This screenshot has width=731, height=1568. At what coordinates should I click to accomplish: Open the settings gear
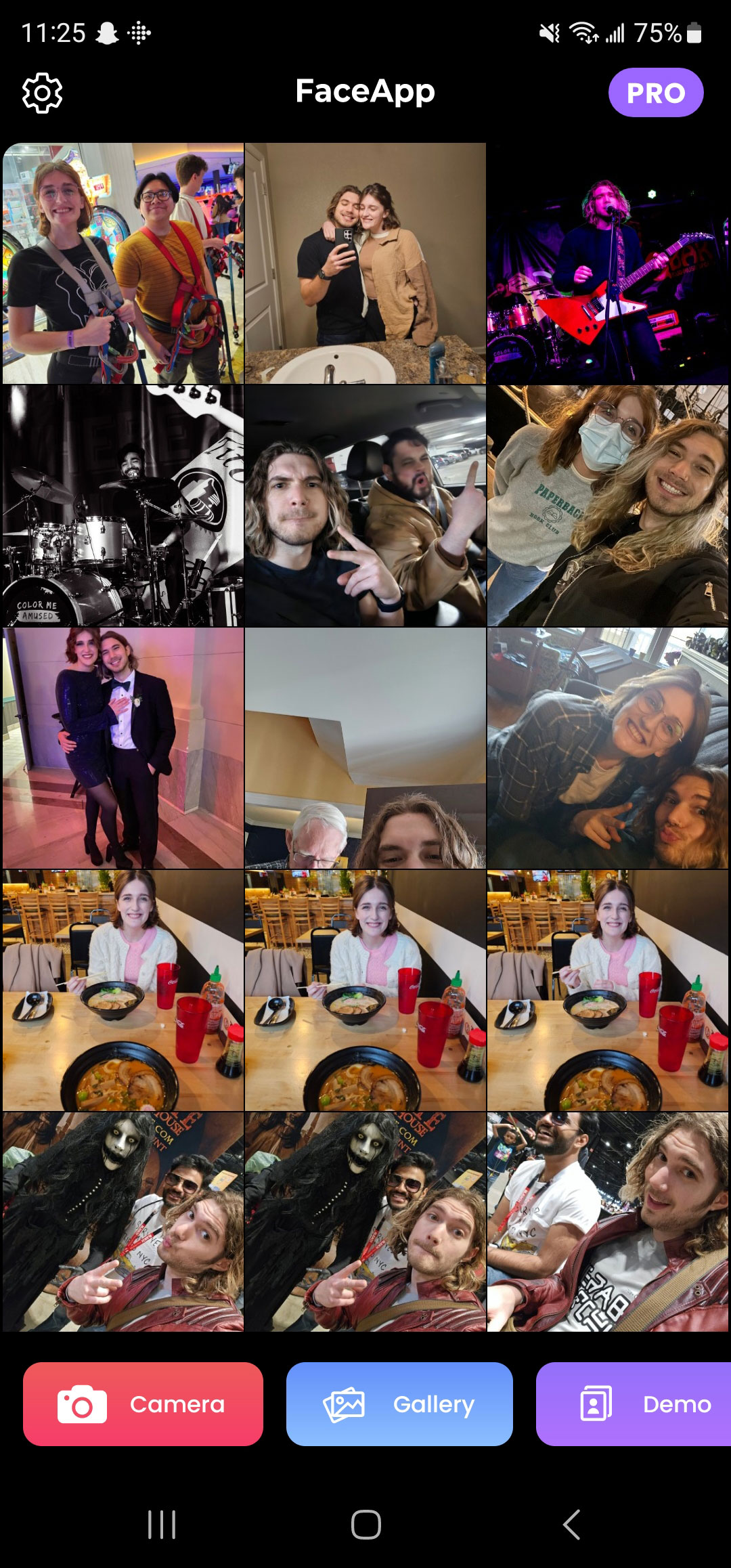42,93
